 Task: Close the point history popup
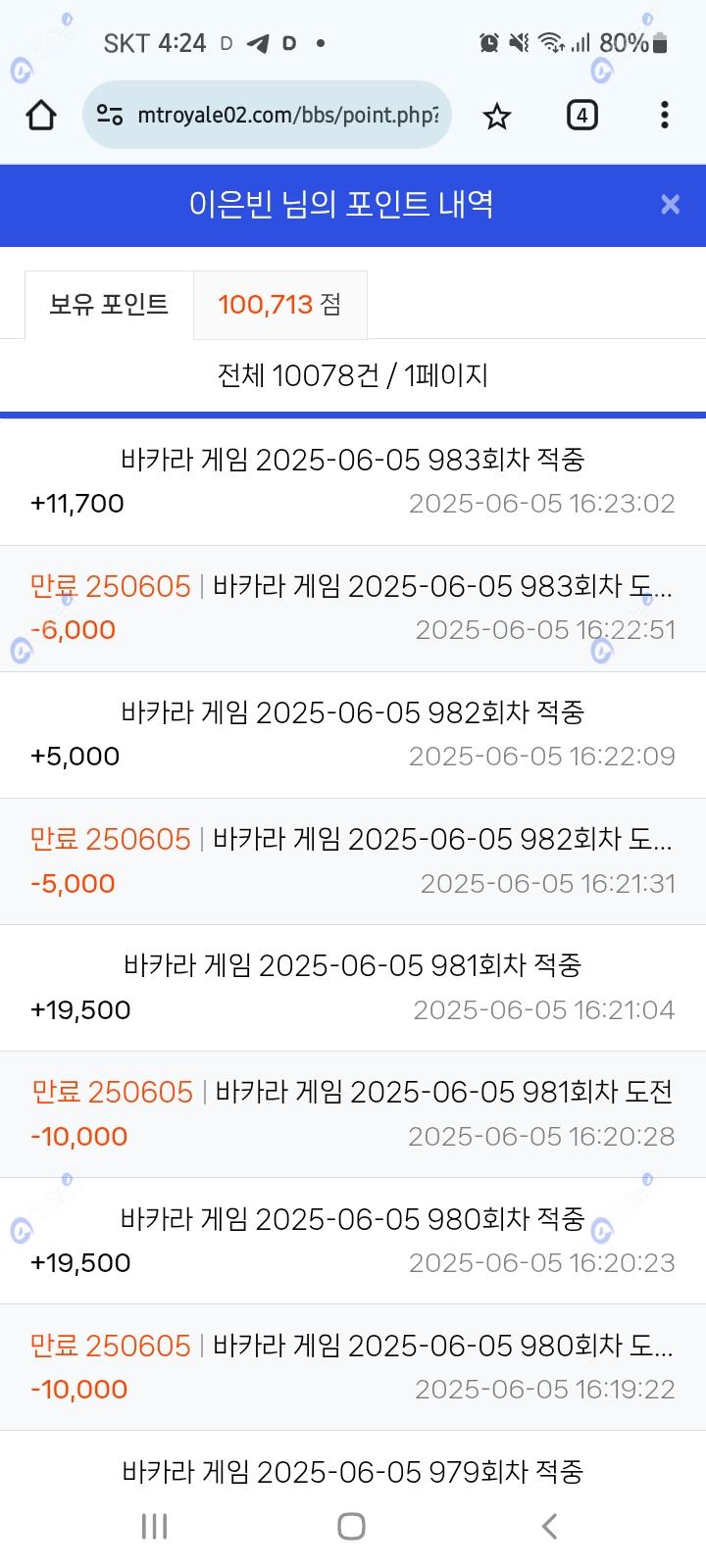click(x=671, y=204)
